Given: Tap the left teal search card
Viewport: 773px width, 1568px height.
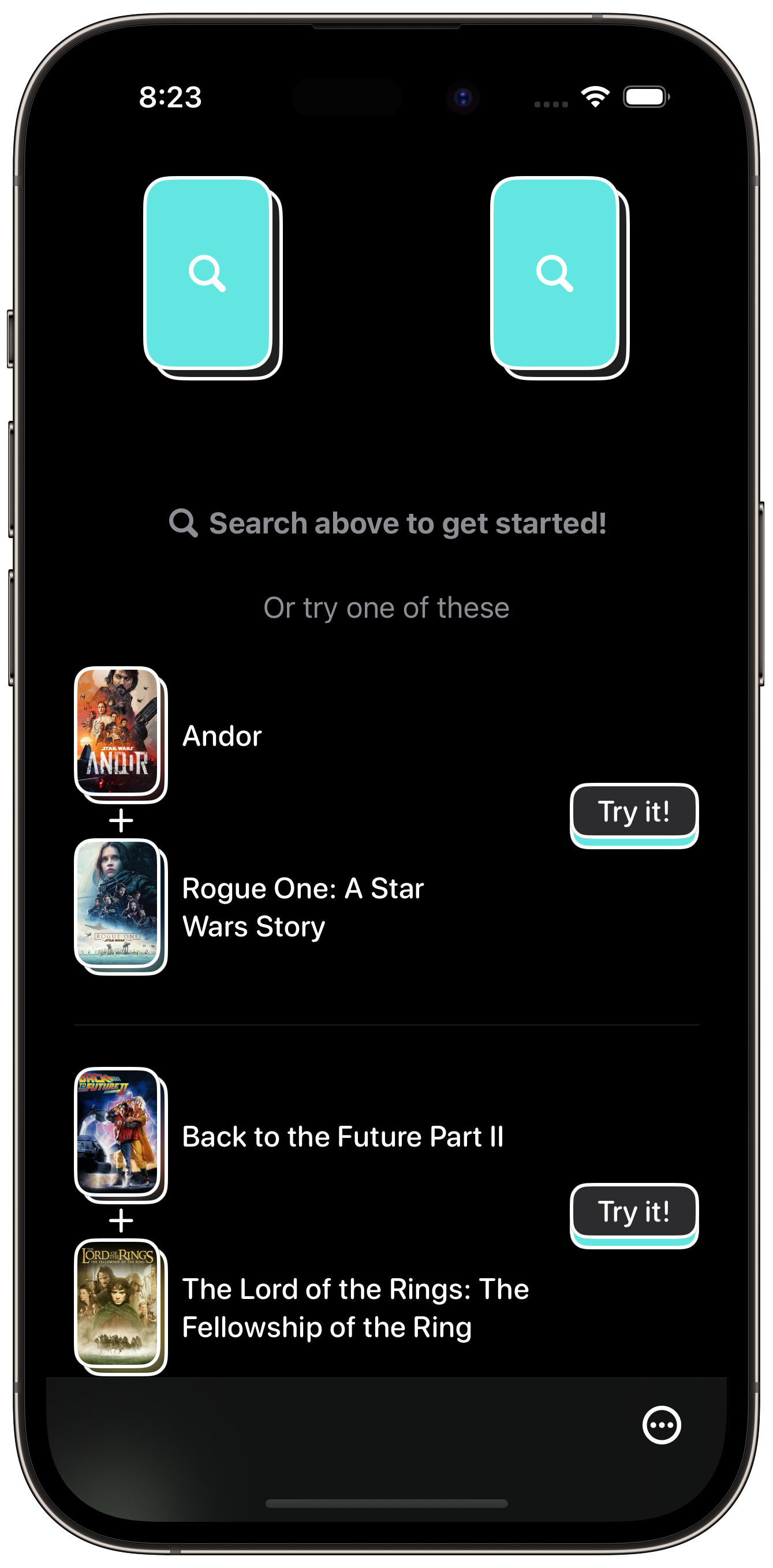Looking at the screenshot, I should click(x=208, y=273).
